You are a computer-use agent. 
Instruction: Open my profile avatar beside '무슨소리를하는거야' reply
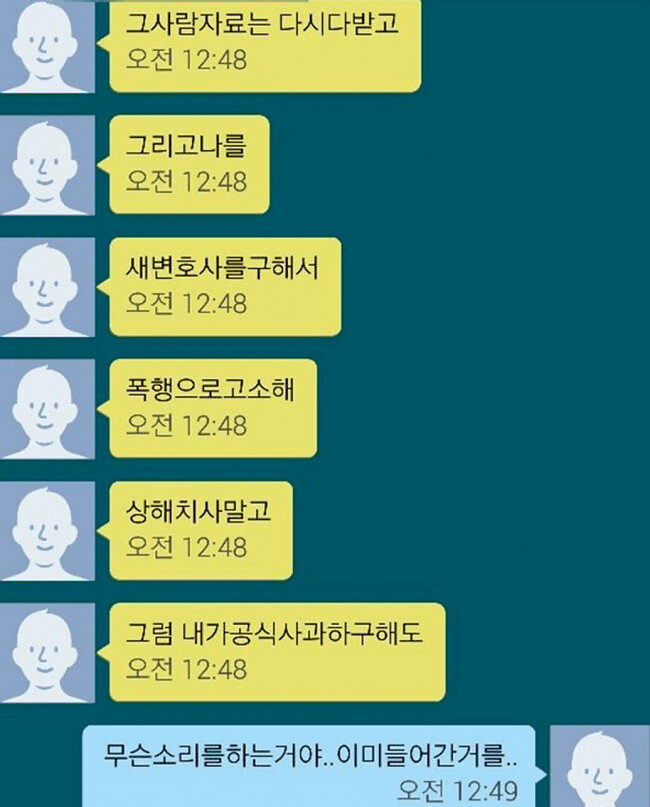point(598,766)
